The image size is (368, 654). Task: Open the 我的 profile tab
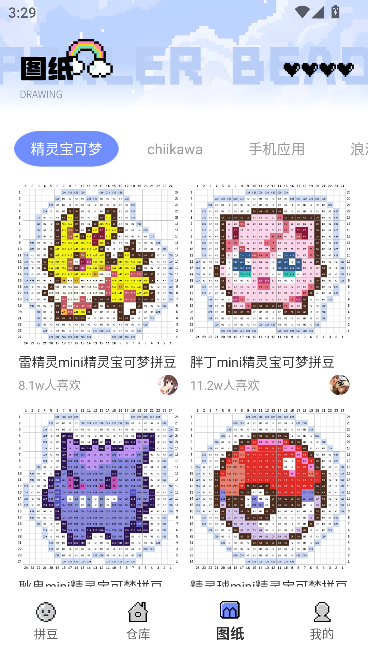[322, 621]
